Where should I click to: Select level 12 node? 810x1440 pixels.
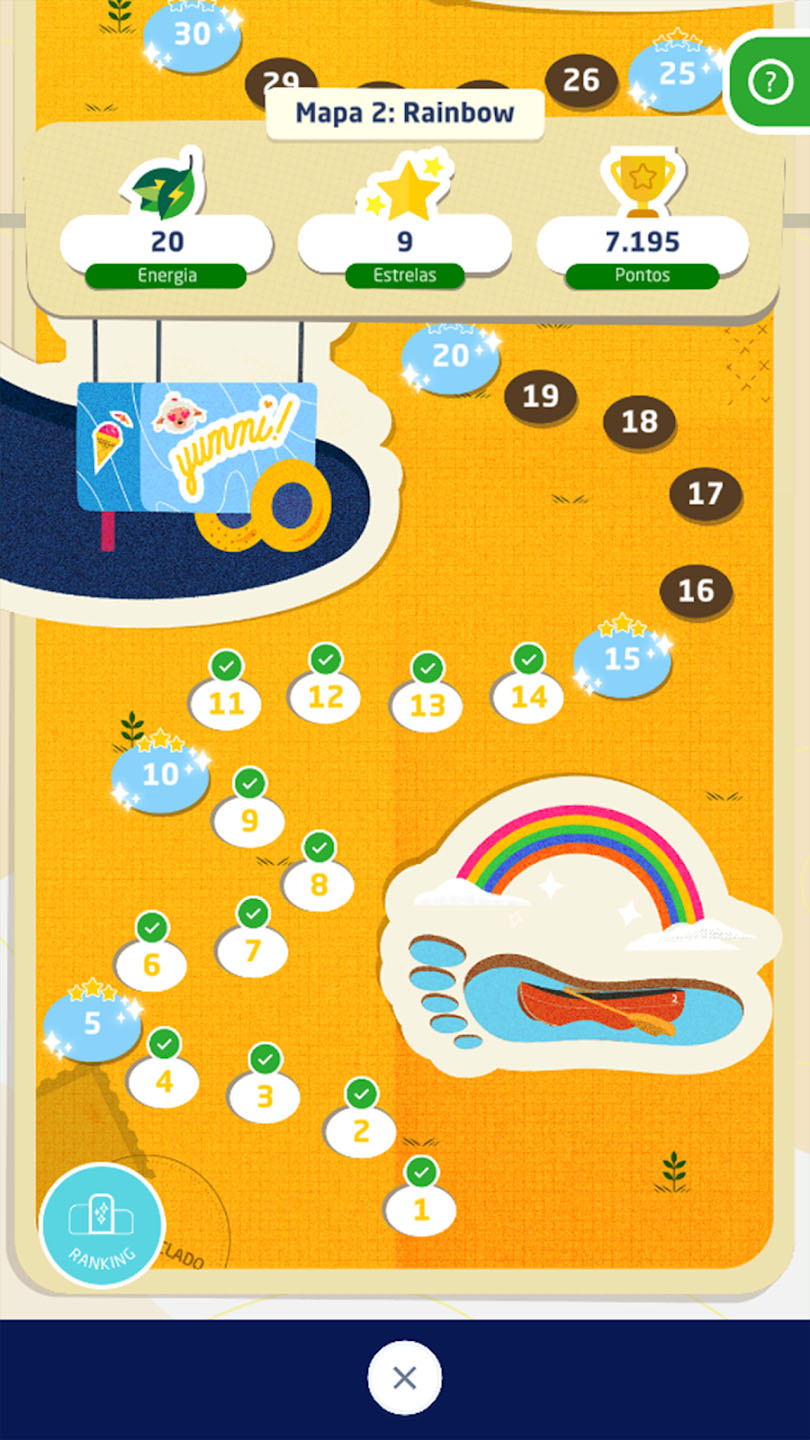(x=325, y=696)
